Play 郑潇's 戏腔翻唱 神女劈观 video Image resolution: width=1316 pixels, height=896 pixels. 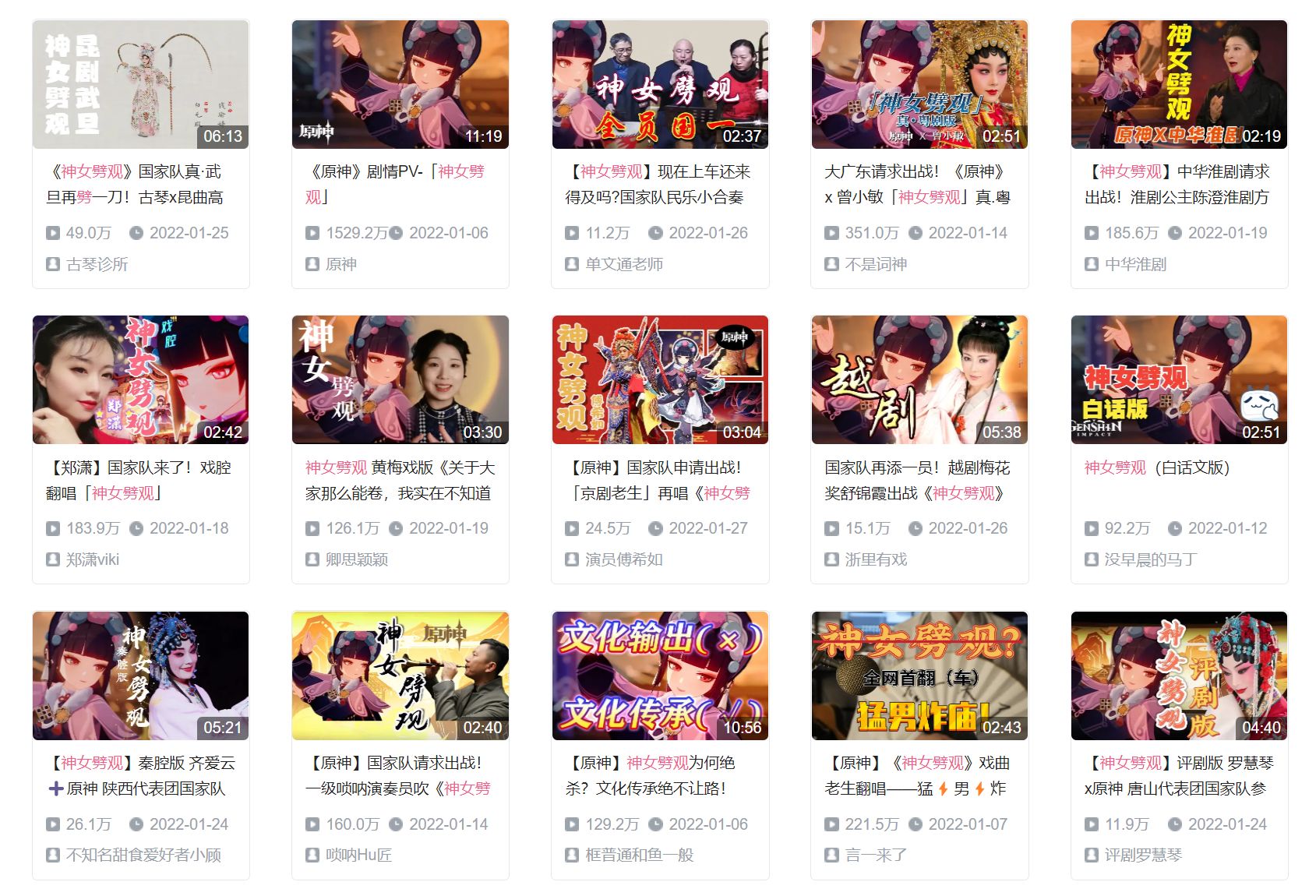[x=140, y=380]
